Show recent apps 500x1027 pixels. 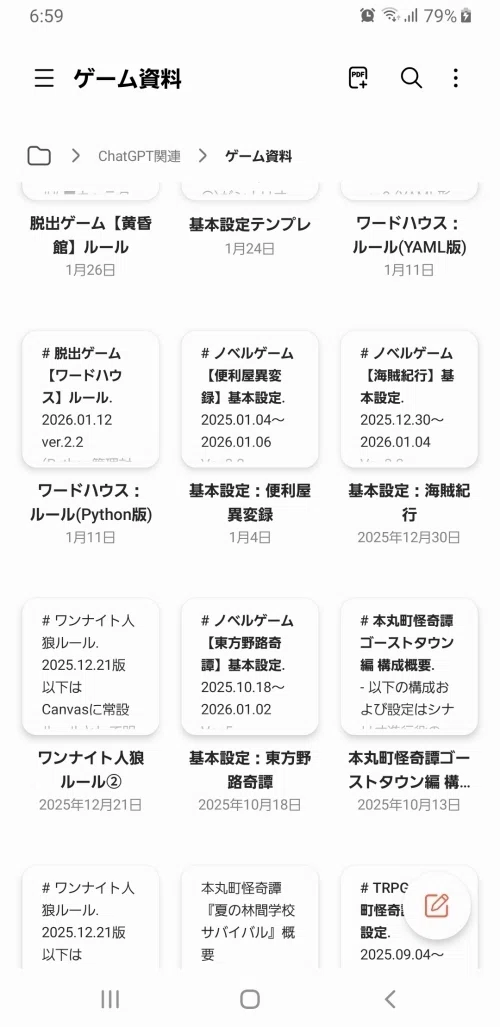[109, 999]
